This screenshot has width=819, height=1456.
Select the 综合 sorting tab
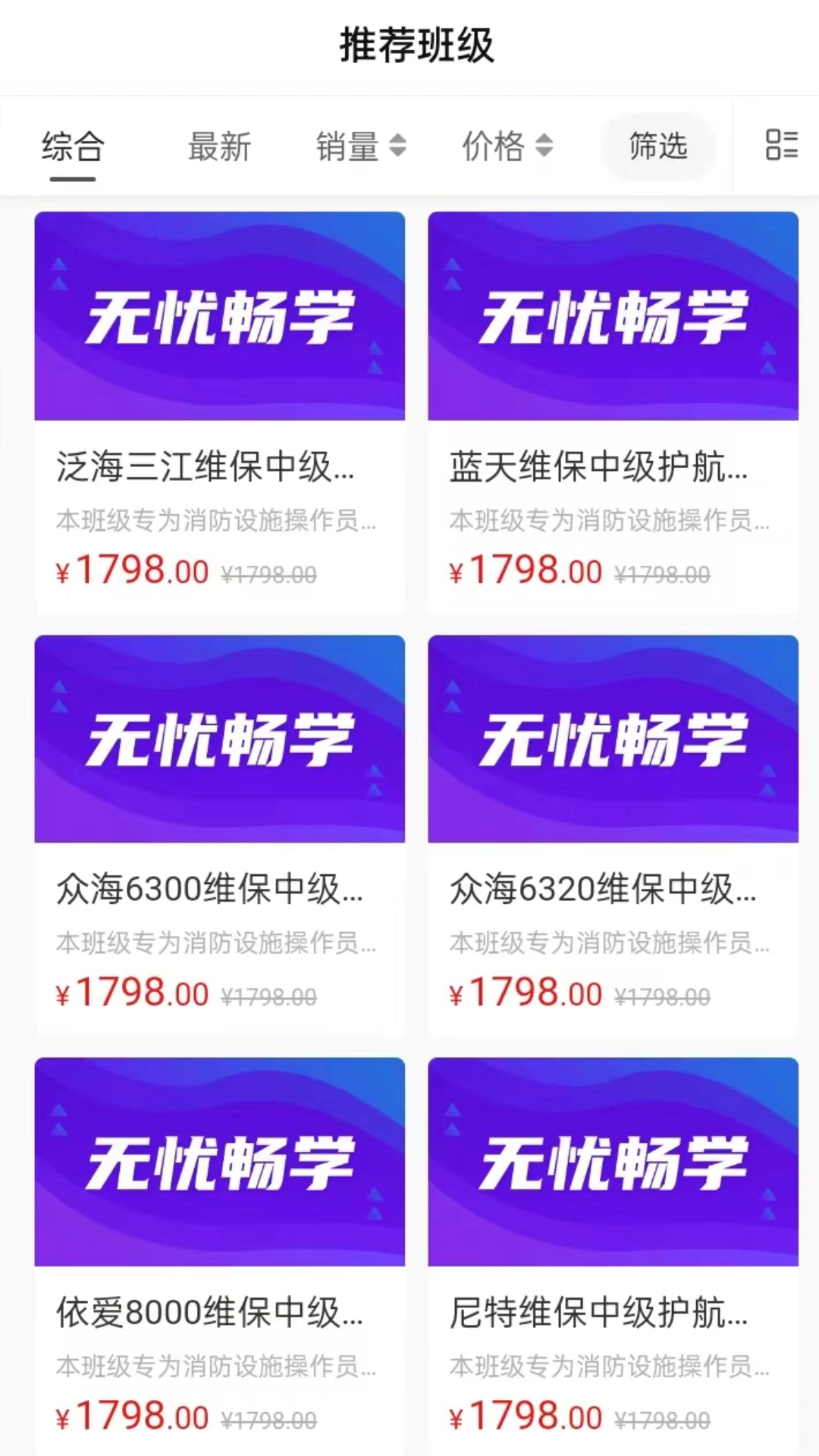(73, 148)
